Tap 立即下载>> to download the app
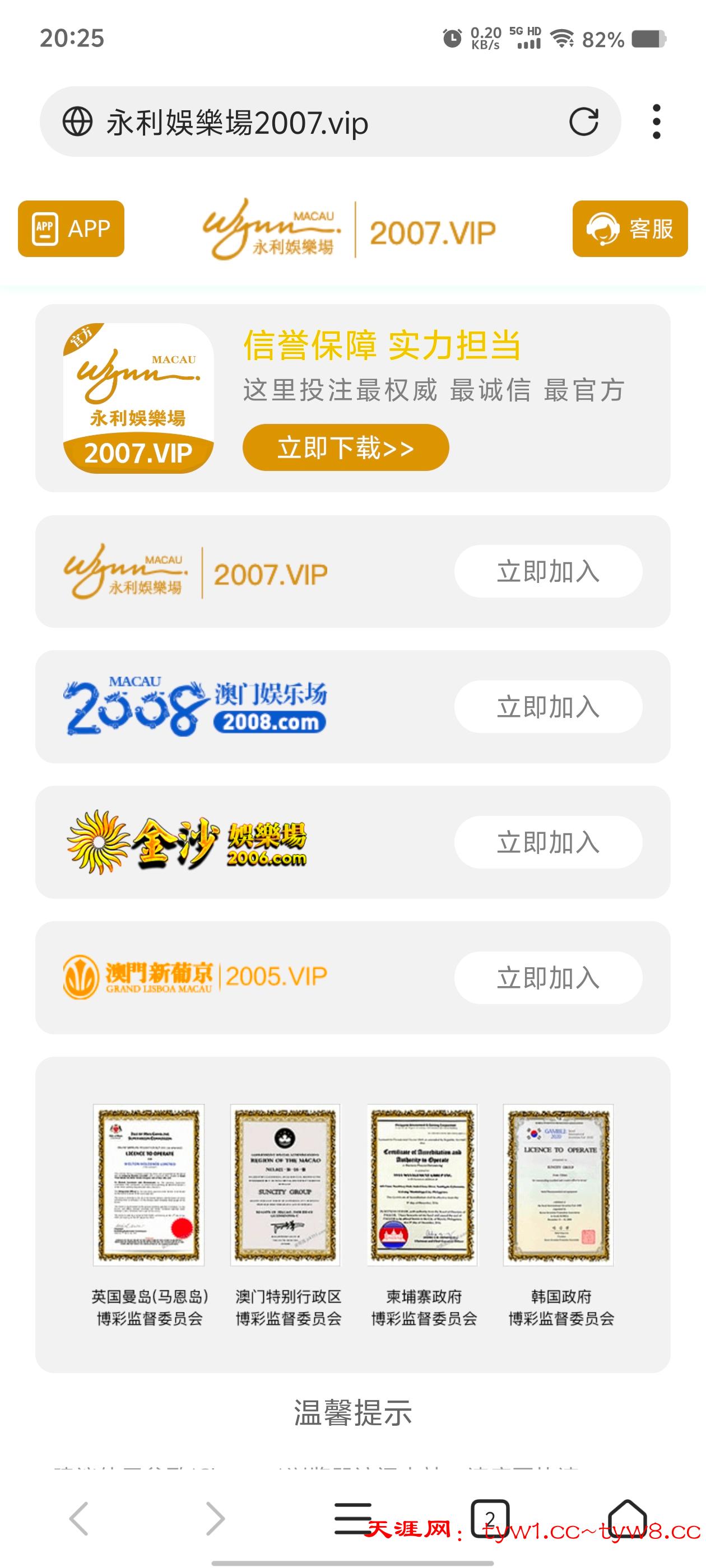The width and height of the screenshot is (706, 1568). coord(345,447)
